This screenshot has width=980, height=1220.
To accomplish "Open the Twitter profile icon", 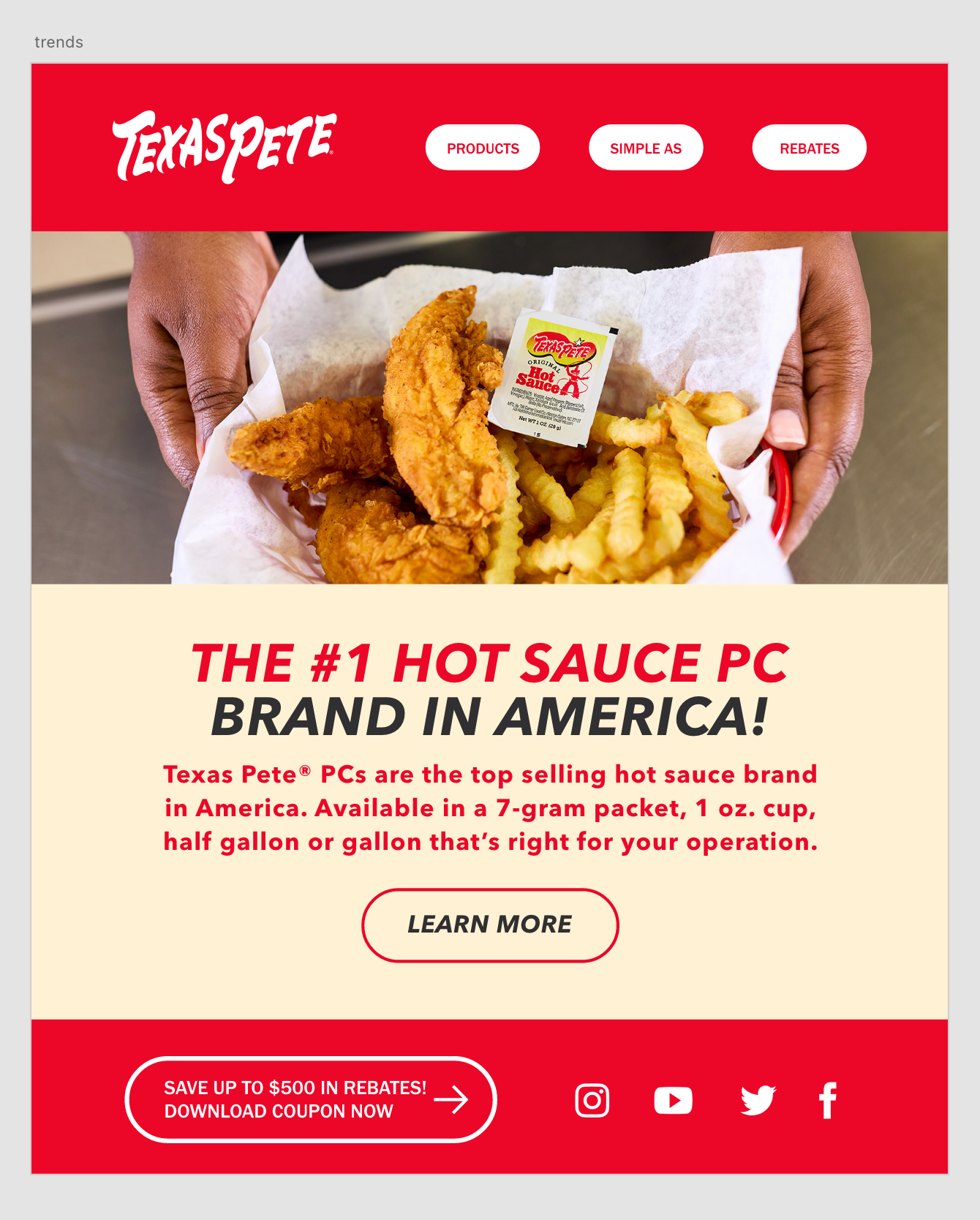I will 758,1100.
